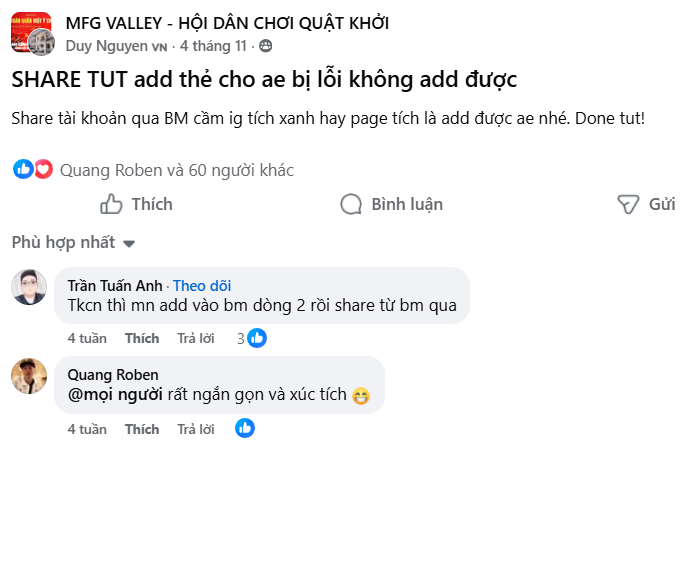The width and height of the screenshot is (685, 576).
Task: Open the MFG VALLEY group page
Action: 227,23
